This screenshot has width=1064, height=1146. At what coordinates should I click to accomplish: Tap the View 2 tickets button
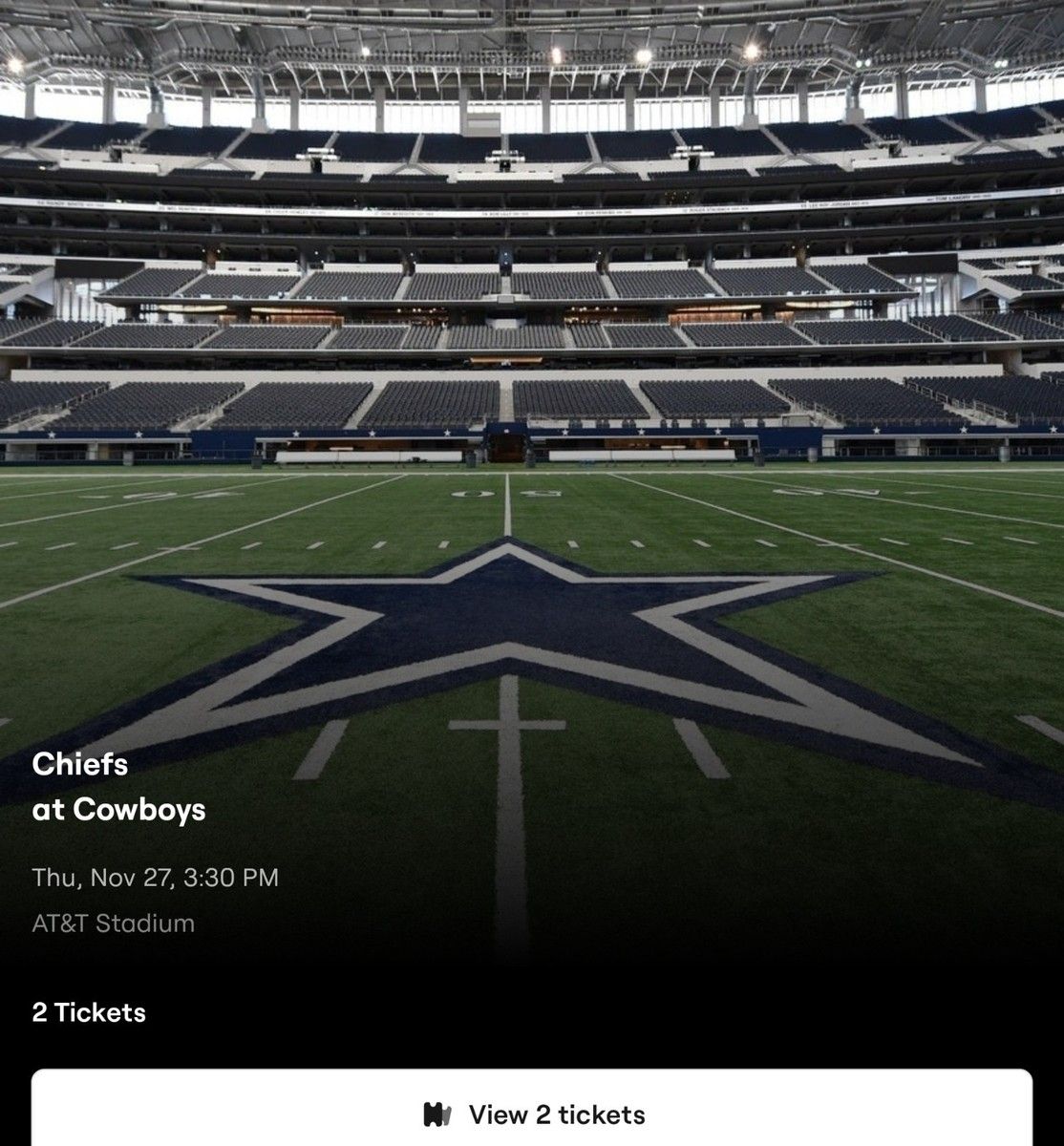pos(532,1113)
